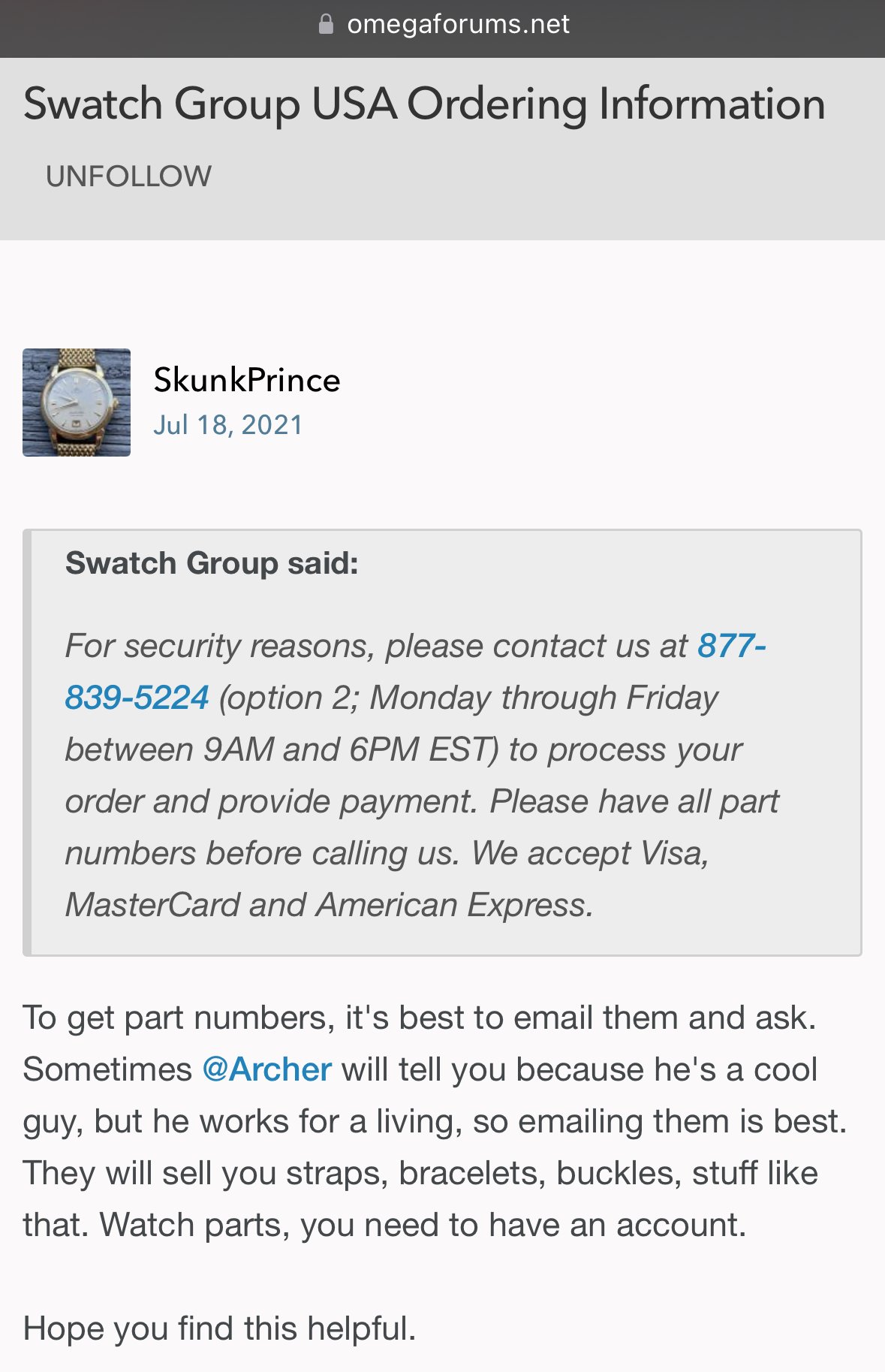Open SkunkPrince's avatar picture
The image size is (885, 1372).
tap(77, 403)
